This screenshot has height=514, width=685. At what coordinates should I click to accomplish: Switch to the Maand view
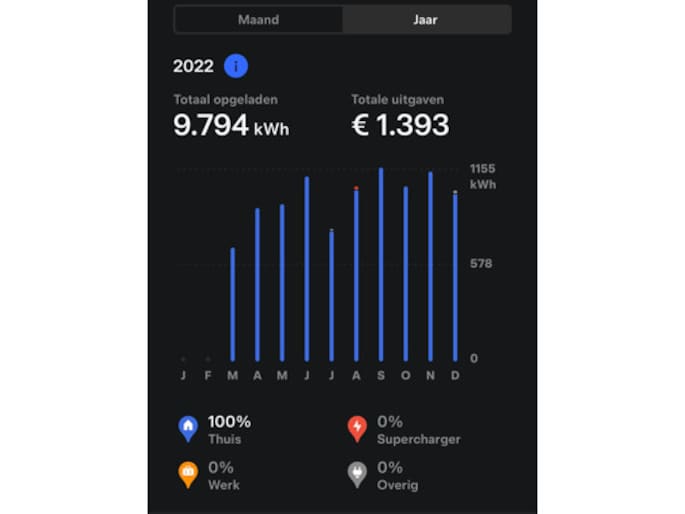click(258, 20)
